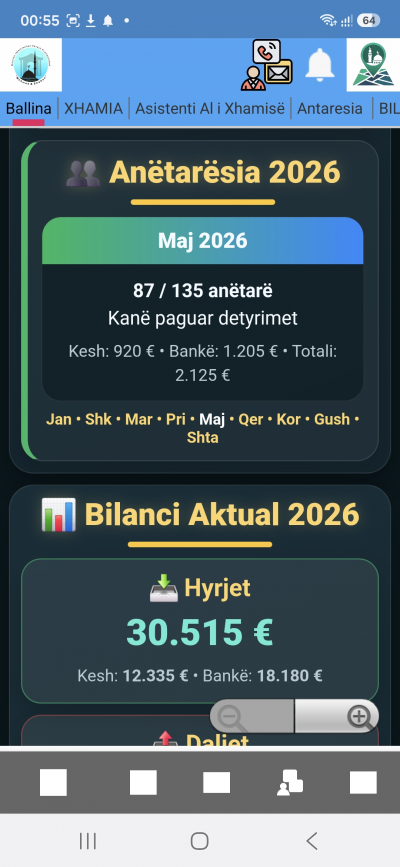The image size is (400, 867).
Task: Zoom in with the plus magnifier
Action: (337, 717)
